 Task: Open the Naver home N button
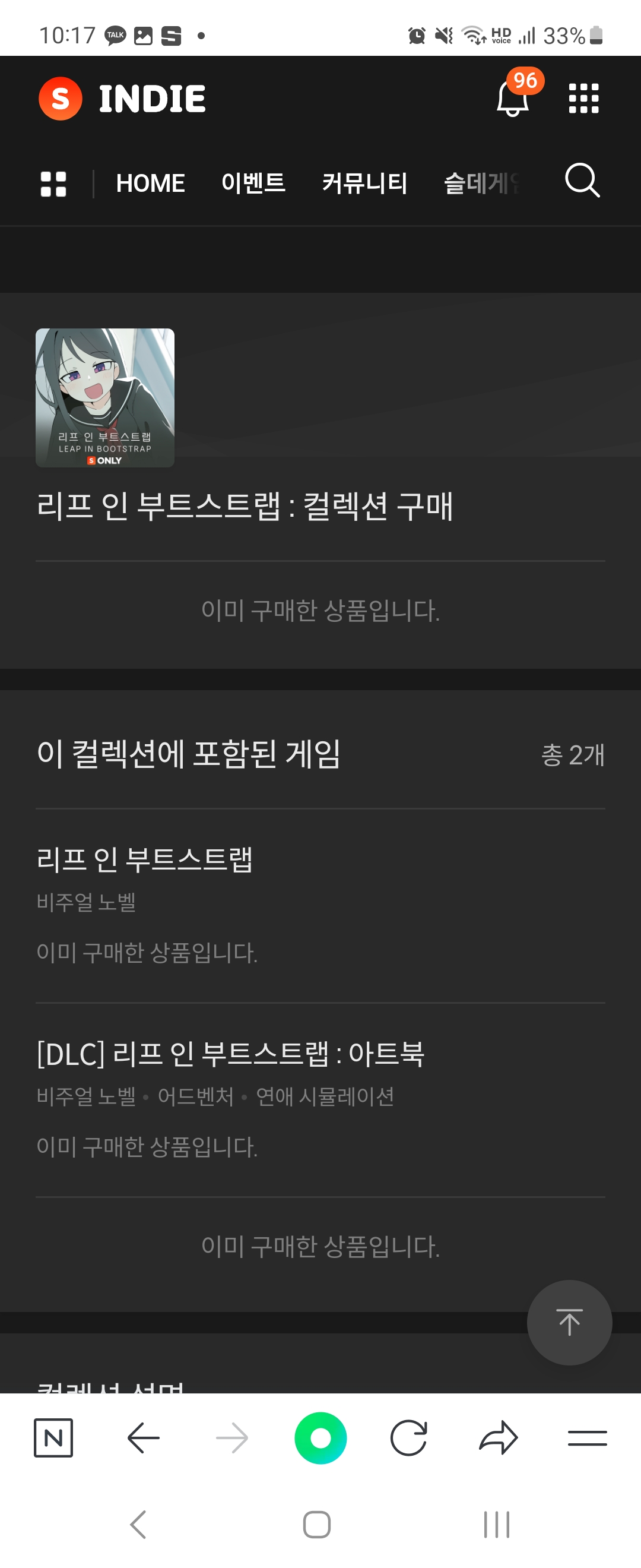[53, 1438]
